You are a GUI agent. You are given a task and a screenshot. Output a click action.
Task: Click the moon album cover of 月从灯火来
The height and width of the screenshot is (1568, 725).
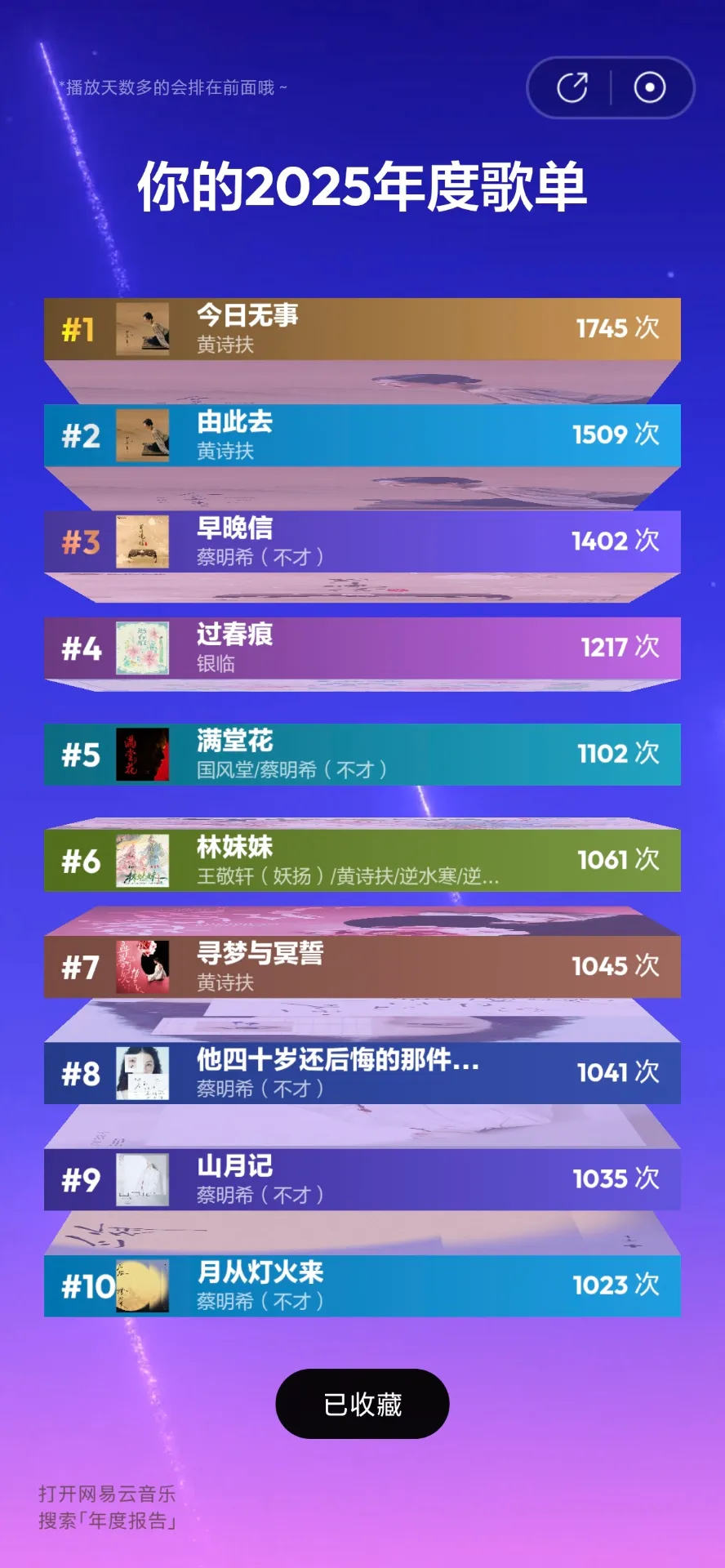(x=143, y=1285)
